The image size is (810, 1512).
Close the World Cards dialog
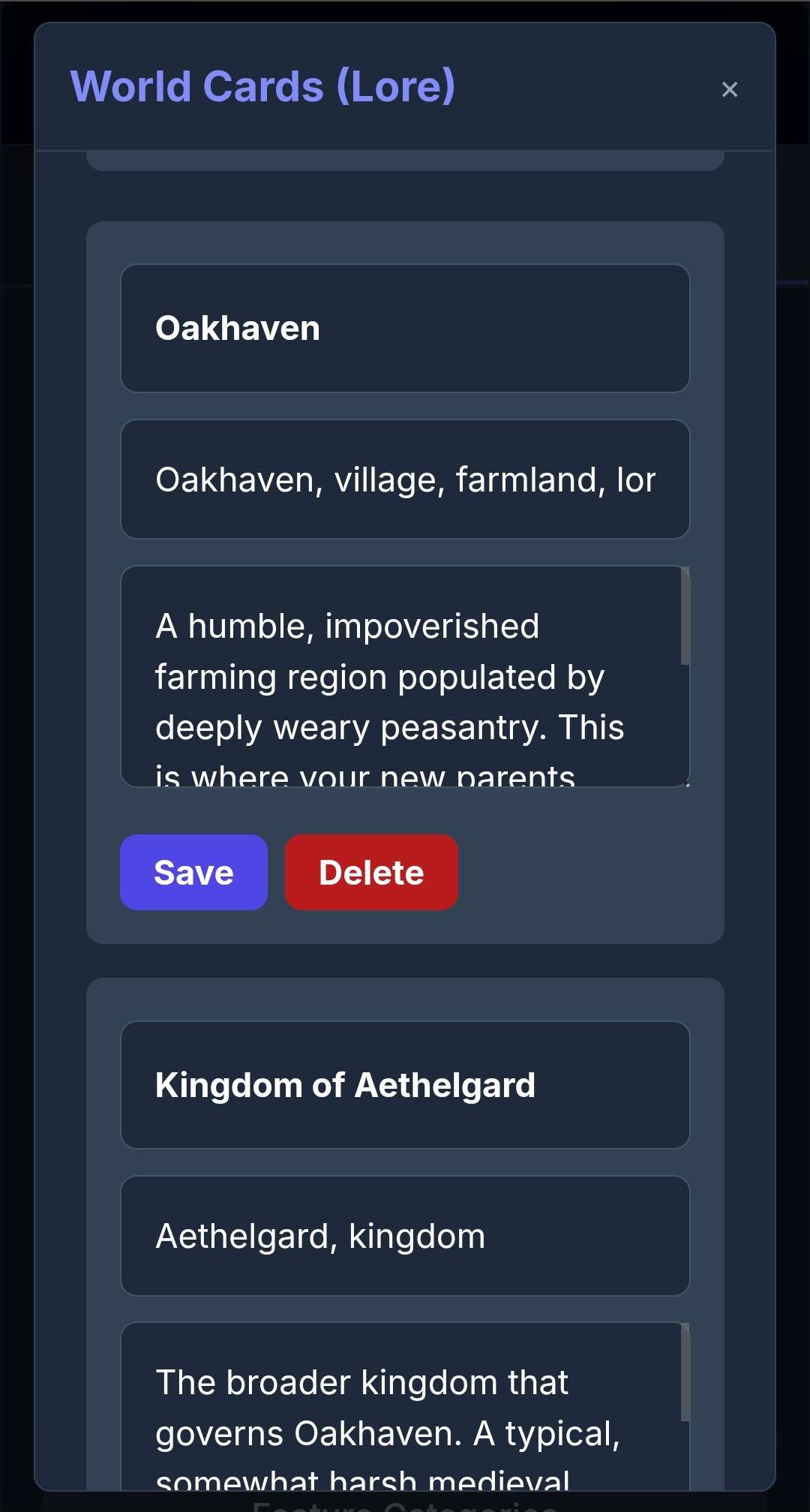(x=729, y=89)
